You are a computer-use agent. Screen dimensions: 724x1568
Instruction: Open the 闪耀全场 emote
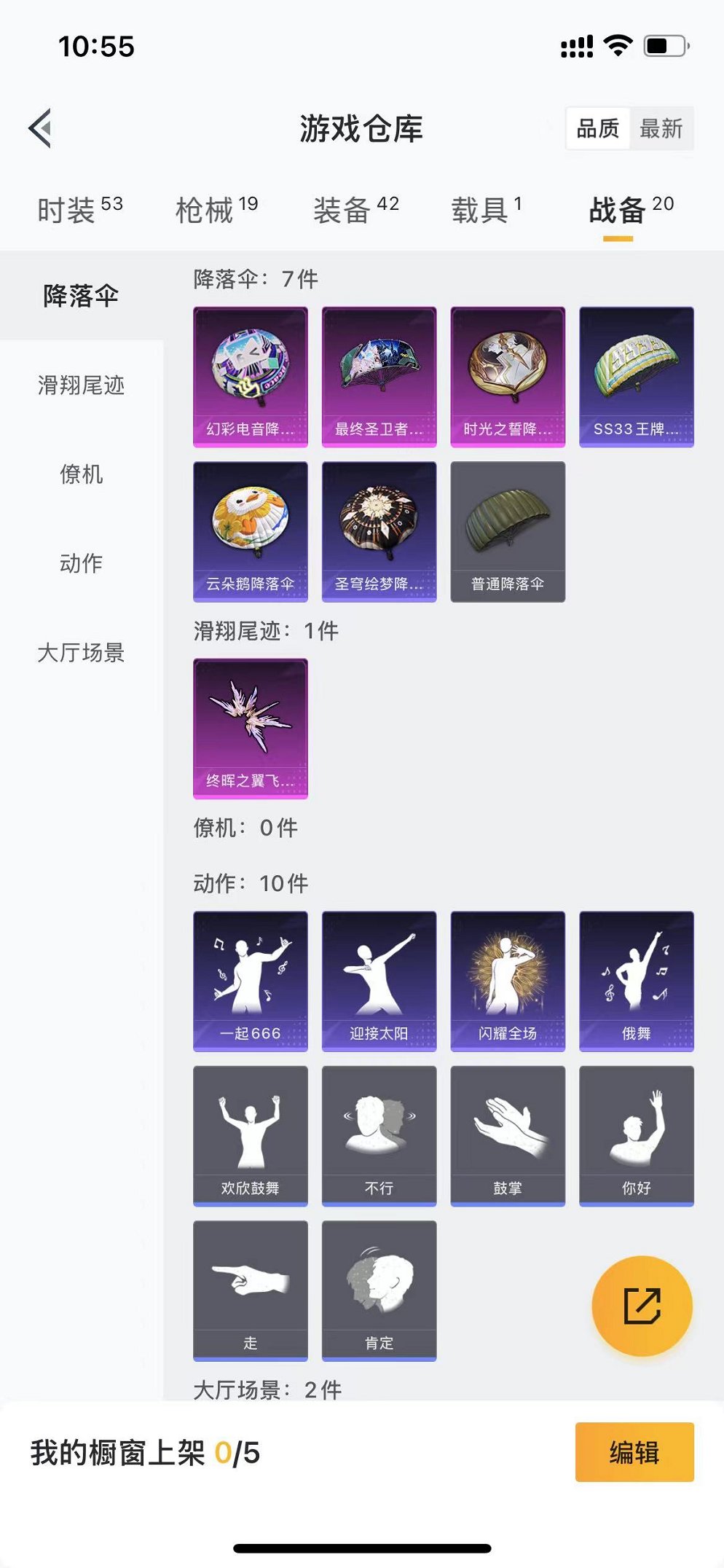pyautogui.click(x=508, y=981)
